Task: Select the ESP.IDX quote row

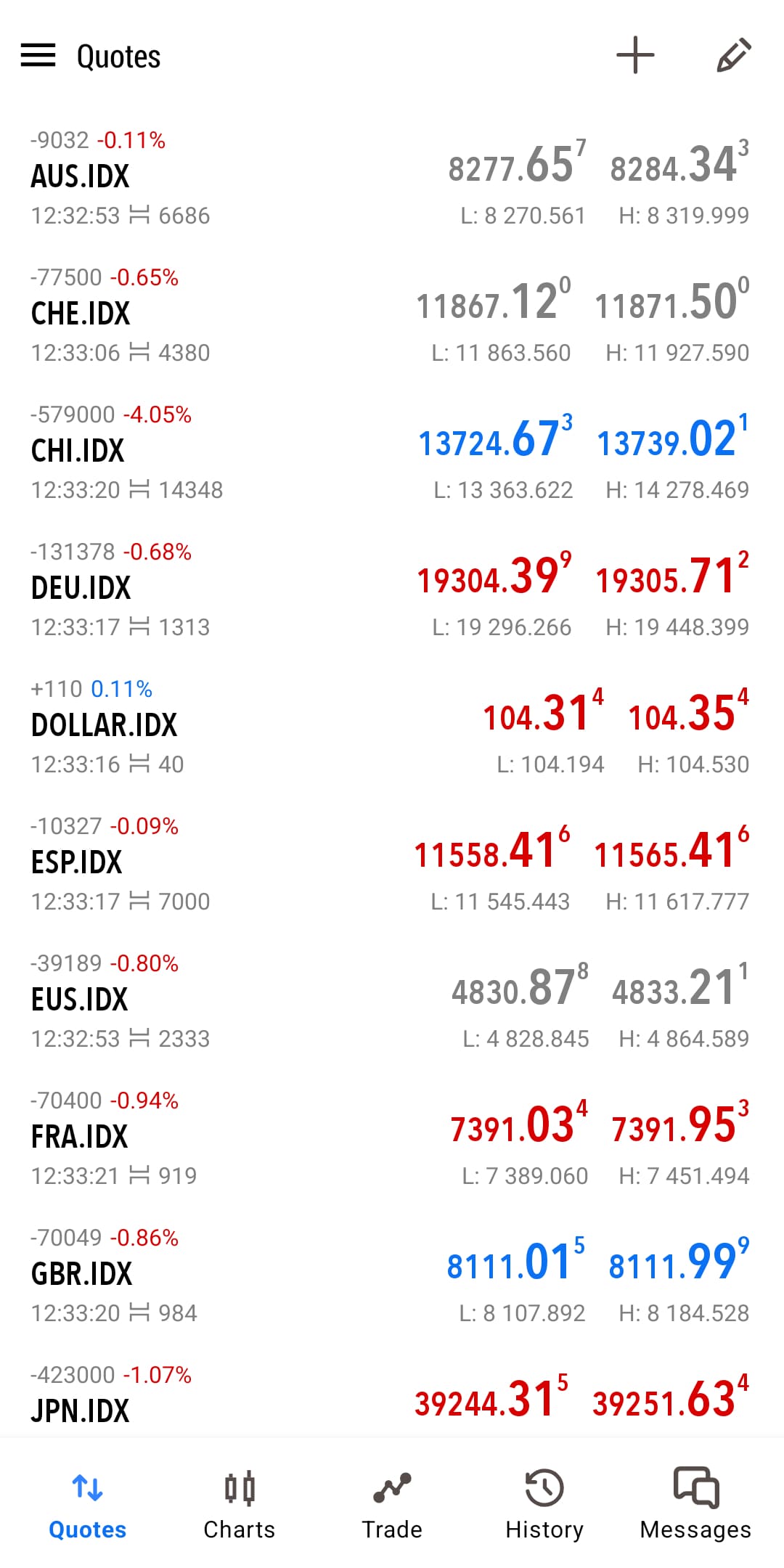Action: [392, 864]
